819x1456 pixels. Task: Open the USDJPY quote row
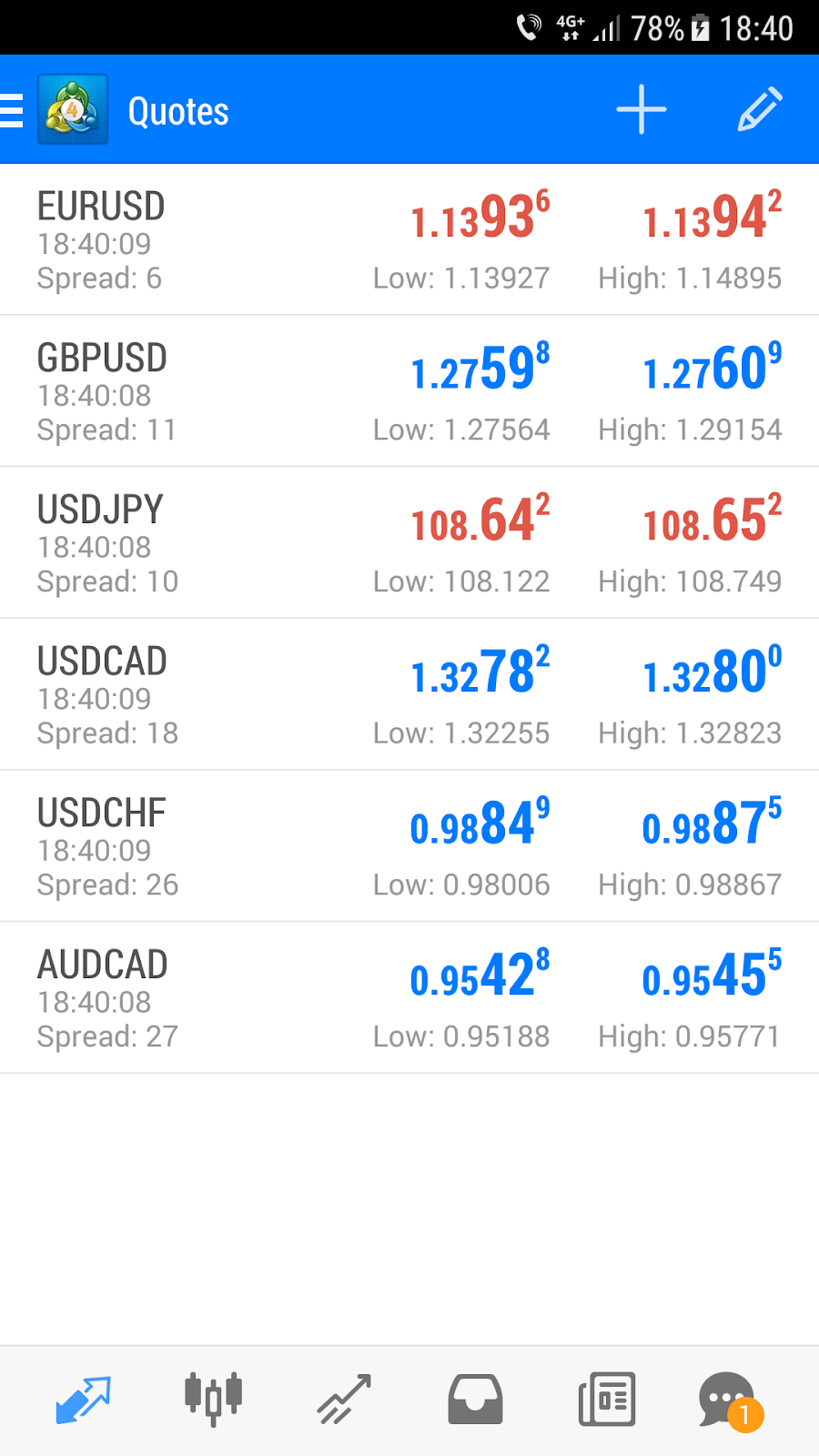pos(409,543)
